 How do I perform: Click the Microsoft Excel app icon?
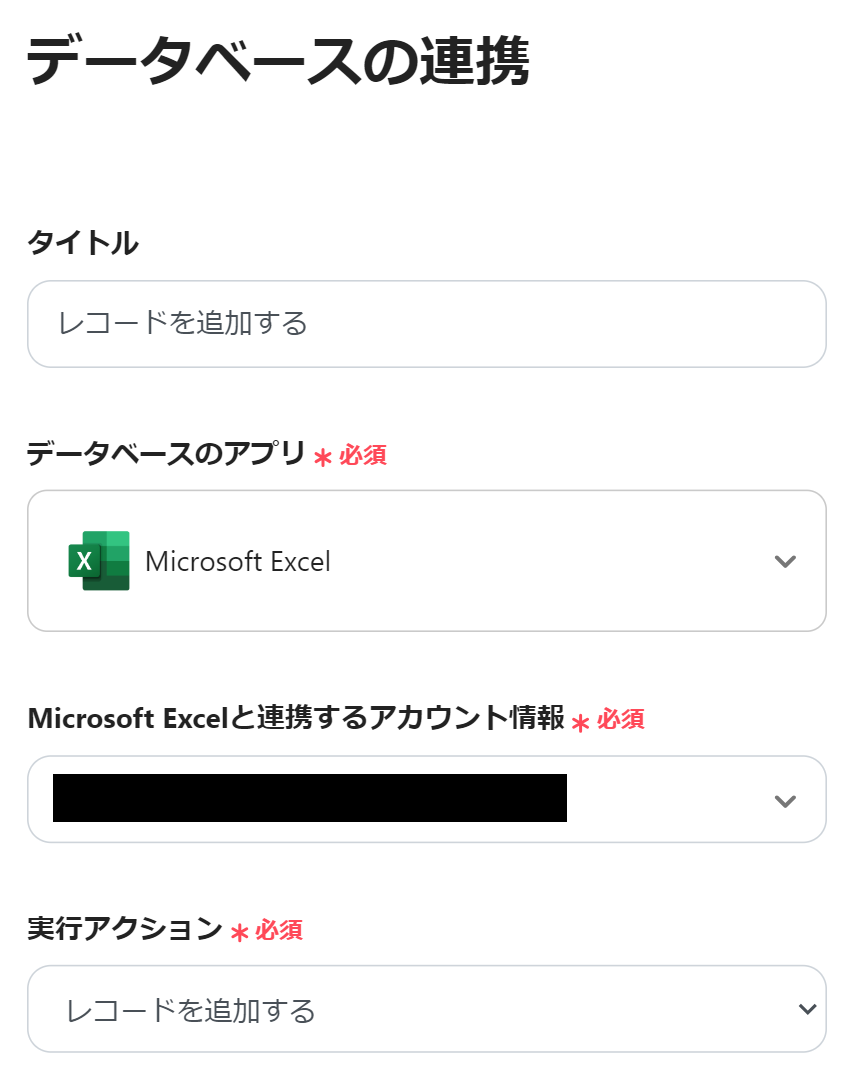tap(98, 561)
